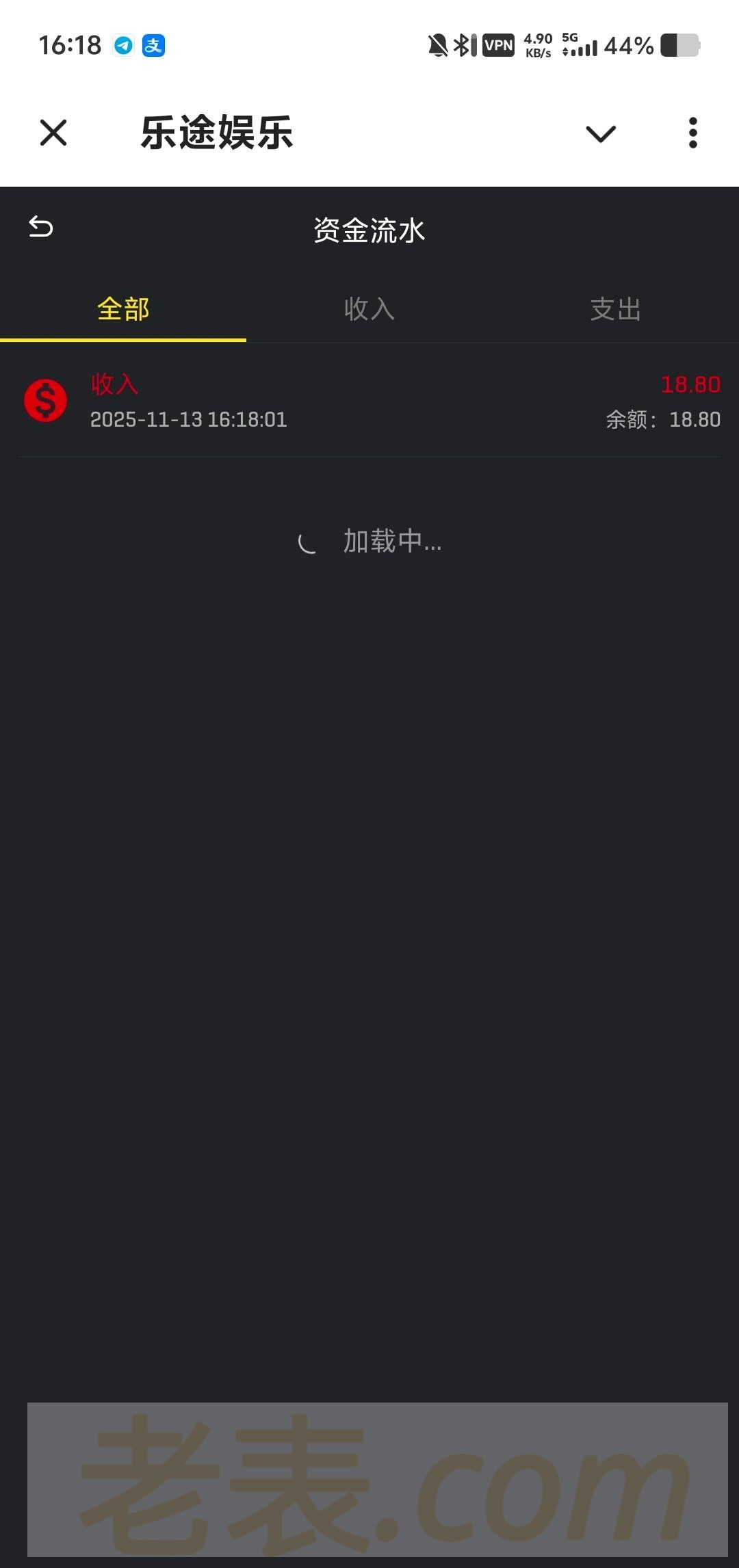Go back from 资金流水 page
The image size is (739, 1568).
(41, 227)
